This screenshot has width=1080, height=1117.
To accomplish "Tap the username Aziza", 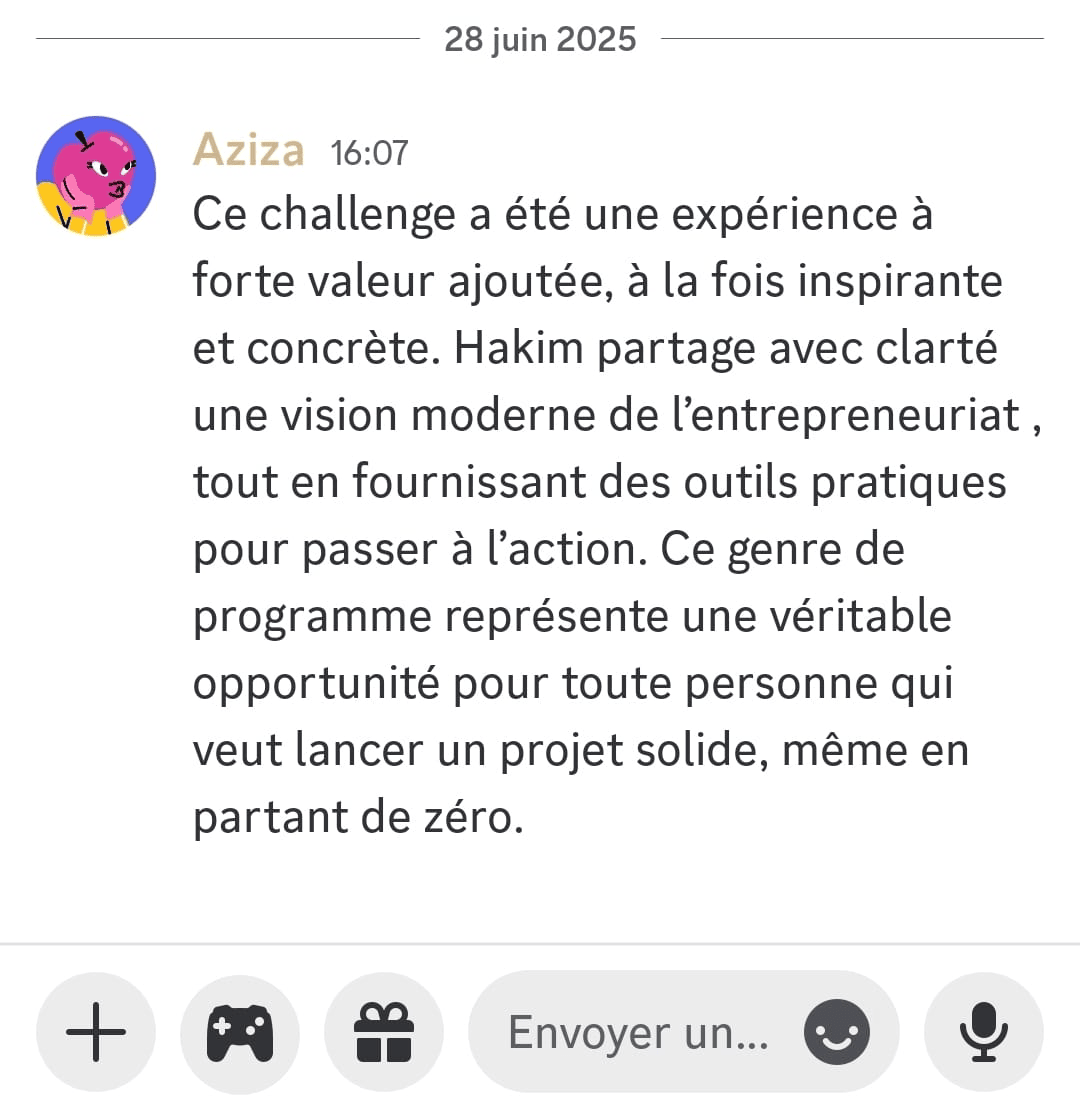I will (248, 151).
